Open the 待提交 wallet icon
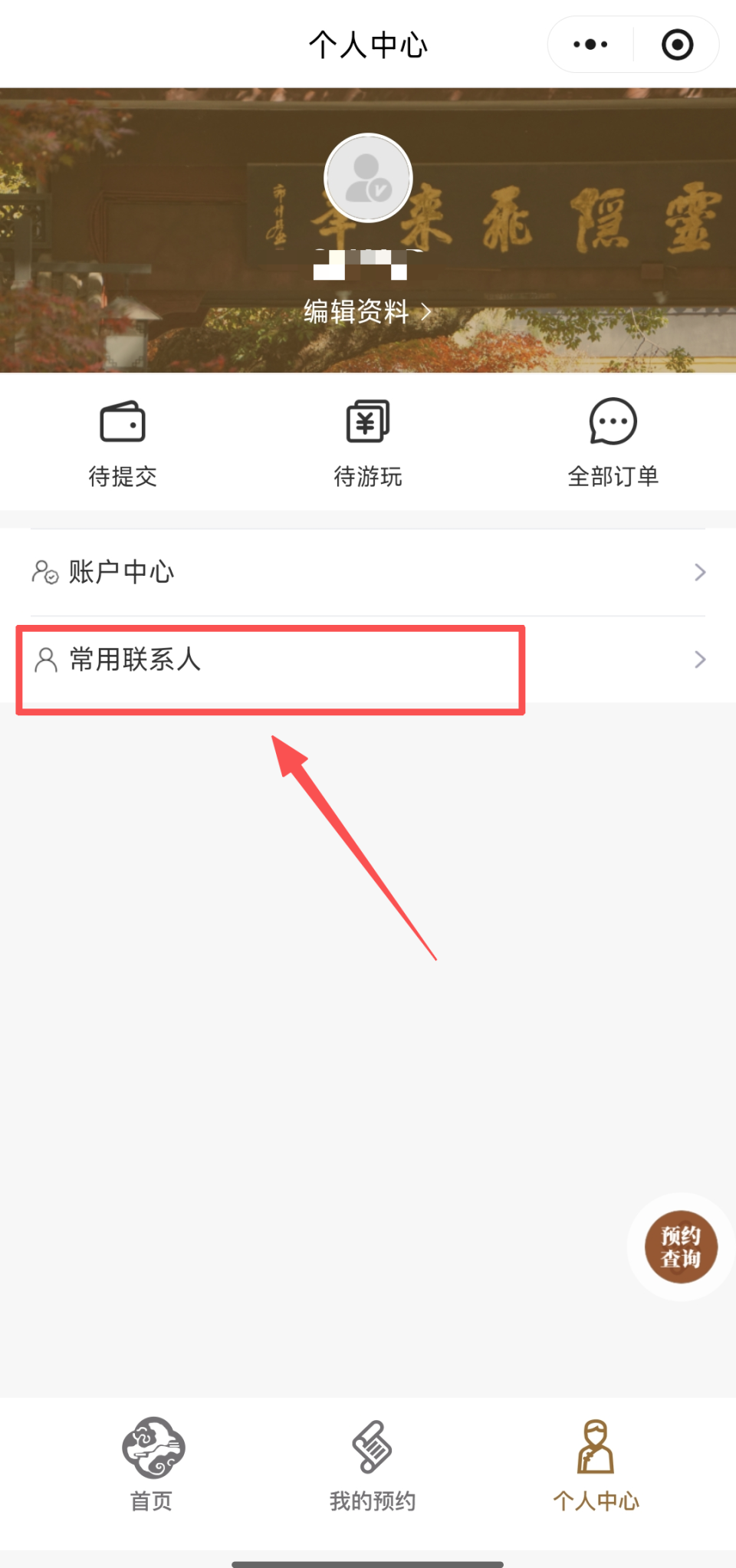The width and height of the screenshot is (736, 1568). pos(122,420)
